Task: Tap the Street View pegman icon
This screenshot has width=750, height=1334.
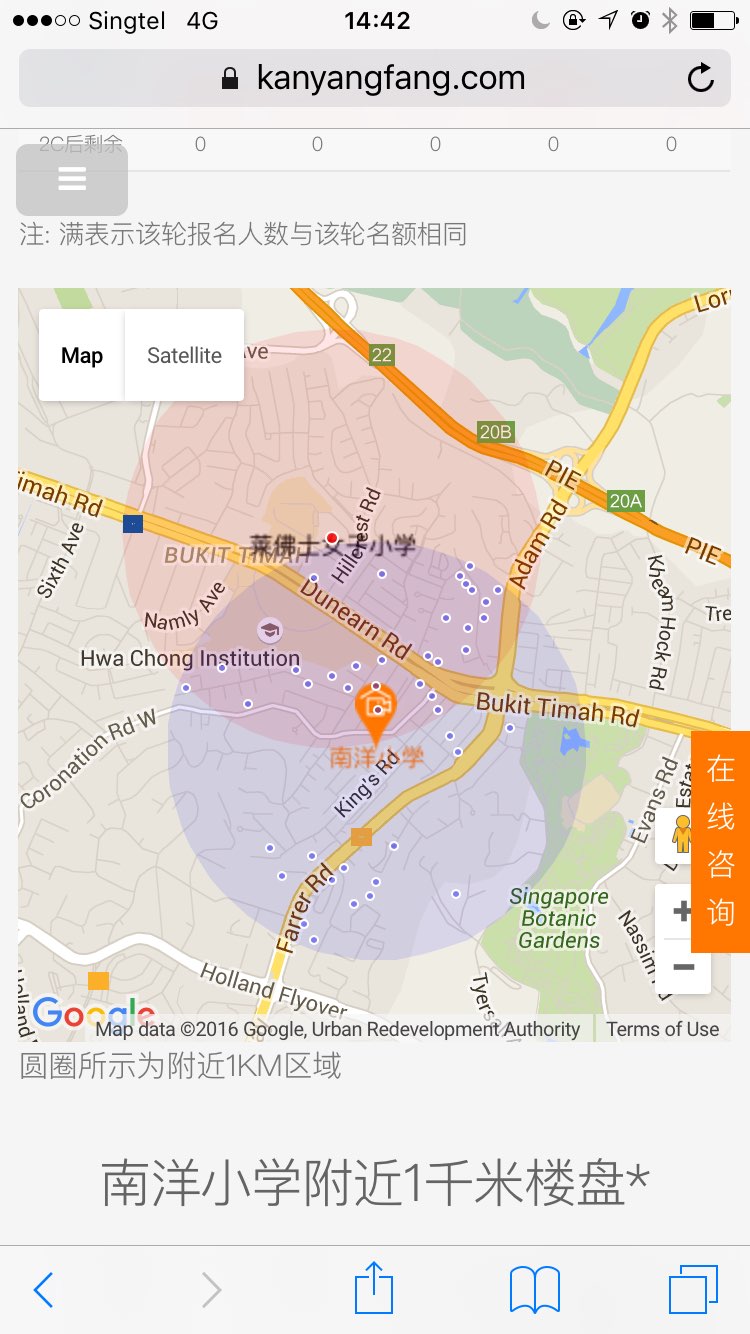Action: [x=679, y=834]
